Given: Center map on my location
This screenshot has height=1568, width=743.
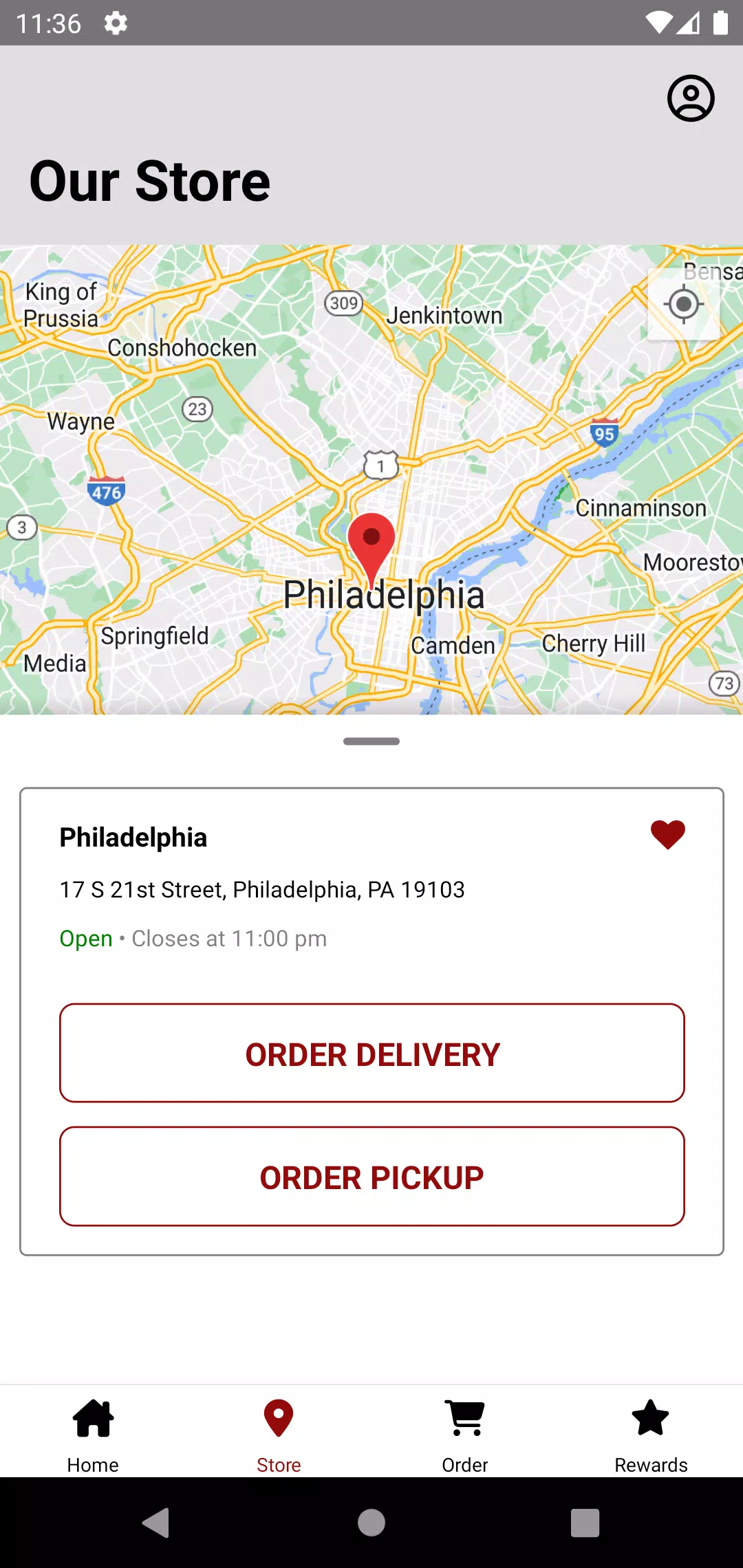Looking at the screenshot, I should pos(684,304).
